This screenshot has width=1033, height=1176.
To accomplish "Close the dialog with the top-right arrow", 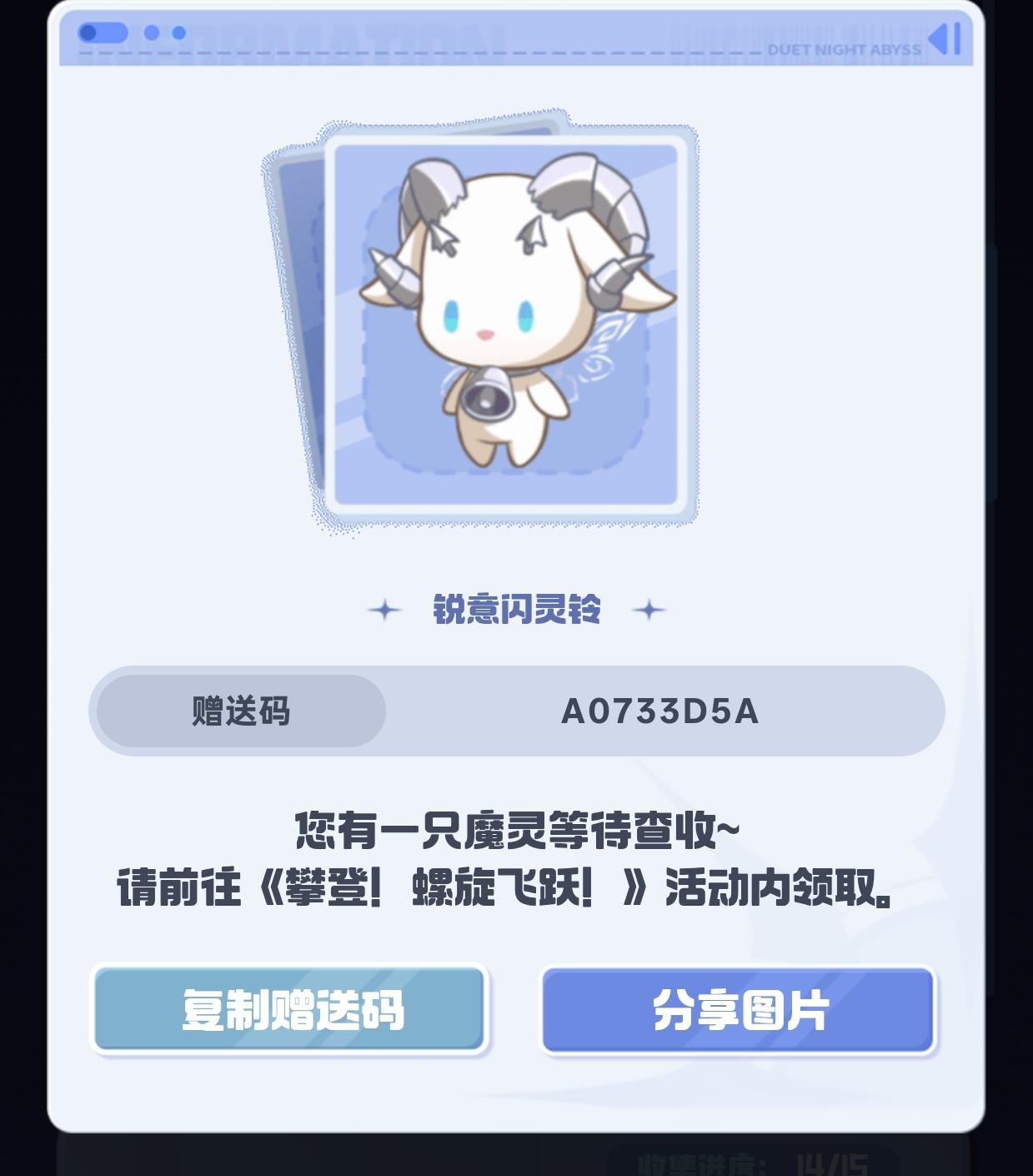I will tap(945, 38).
